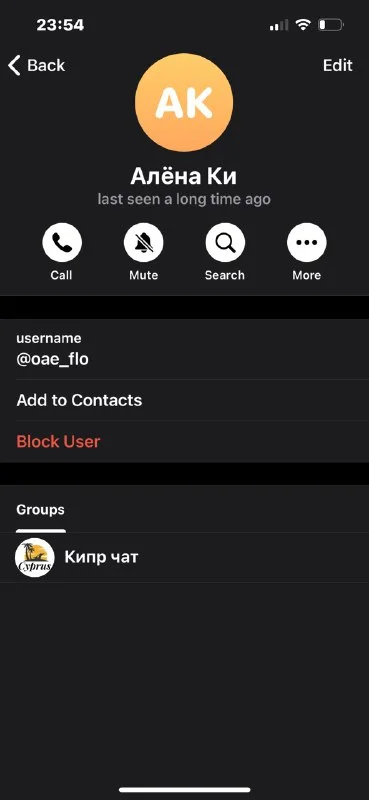The width and height of the screenshot is (369, 800).
Task: Tap Edit in the top corner
Action: (x=337, y=65)
